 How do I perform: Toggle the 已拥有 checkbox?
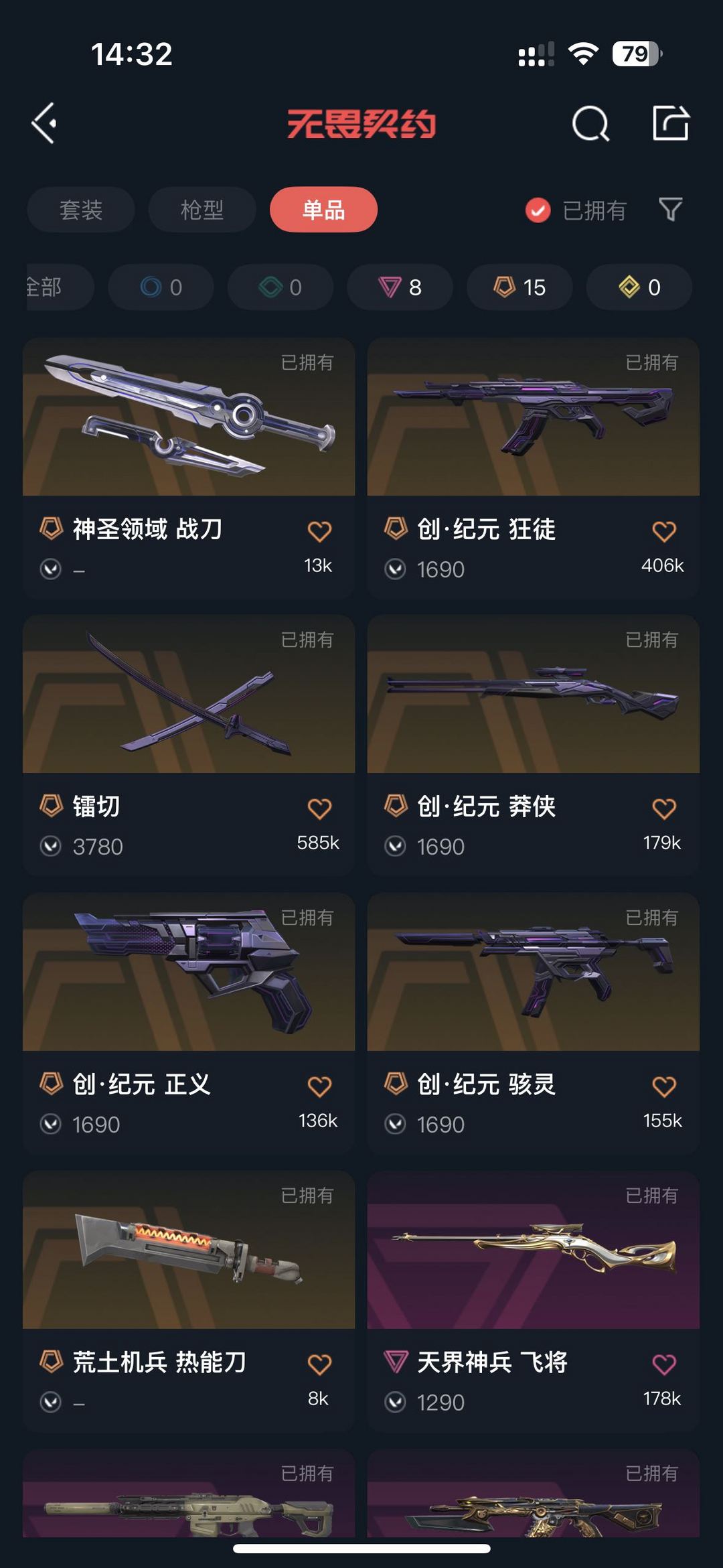click(x=538, y=210)
